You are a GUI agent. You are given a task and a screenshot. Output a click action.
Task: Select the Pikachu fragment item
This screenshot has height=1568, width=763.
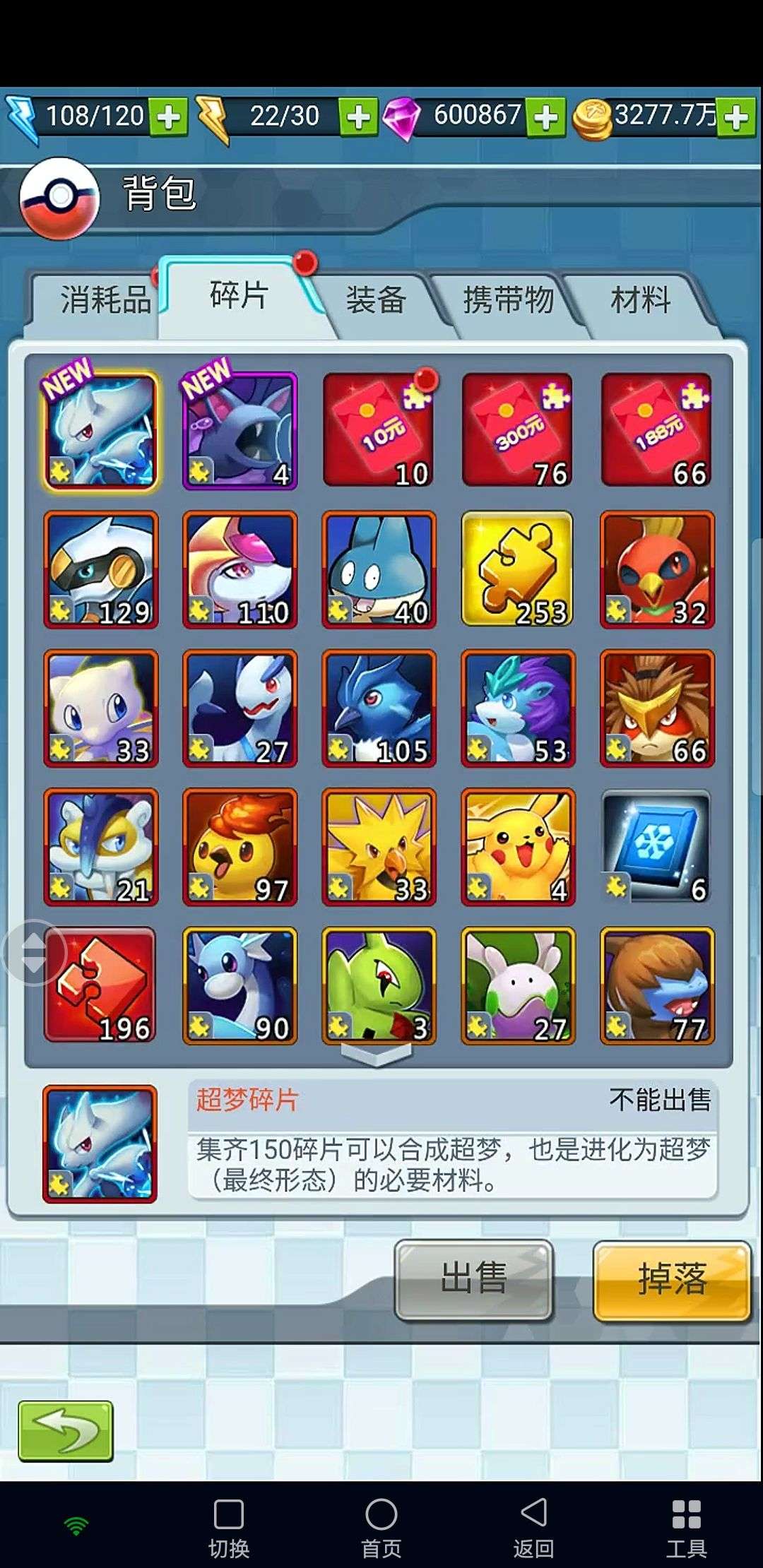[x=517, y=847]
